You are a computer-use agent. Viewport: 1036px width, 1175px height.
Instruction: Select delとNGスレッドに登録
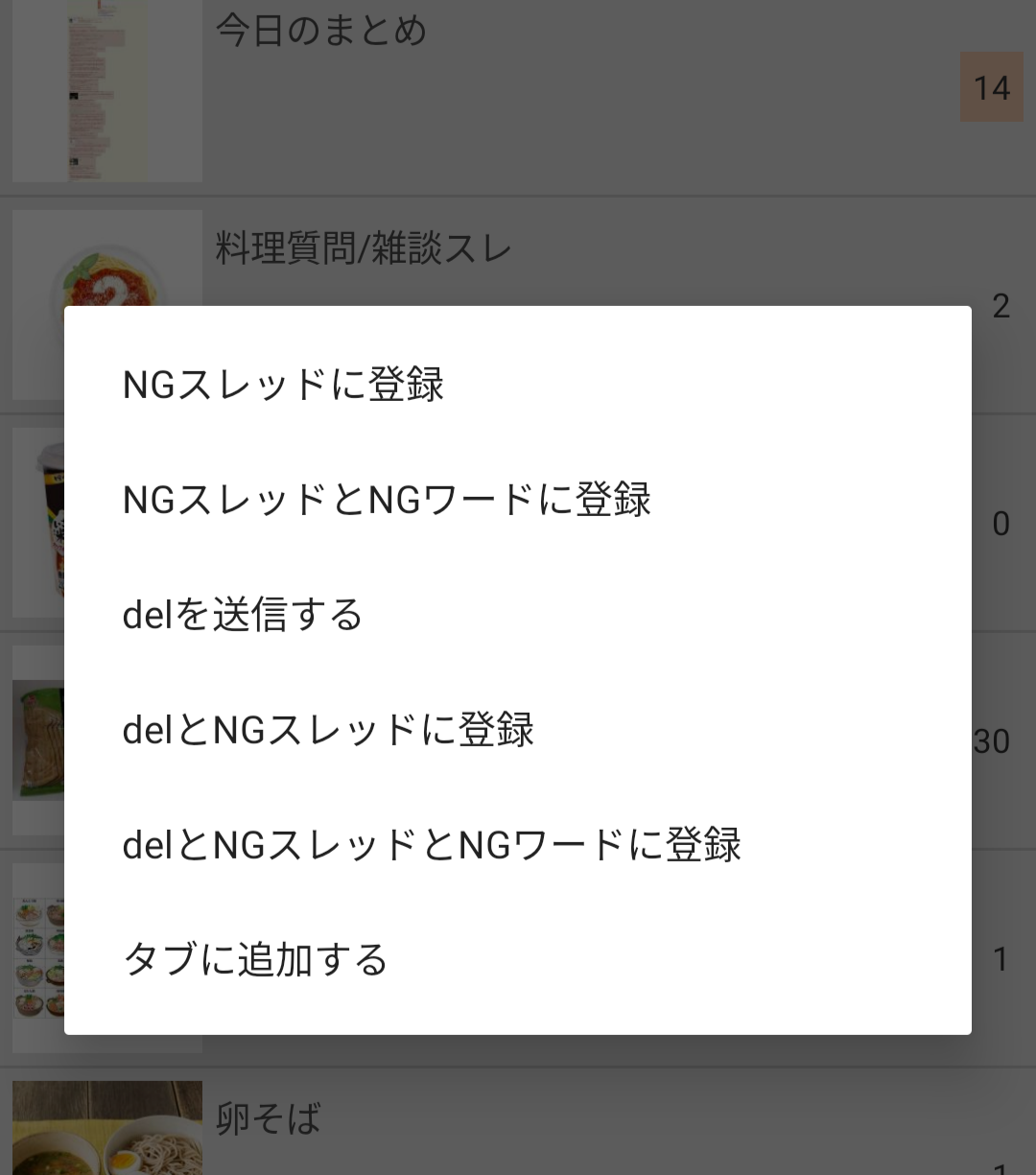click(x=328, y=730)
